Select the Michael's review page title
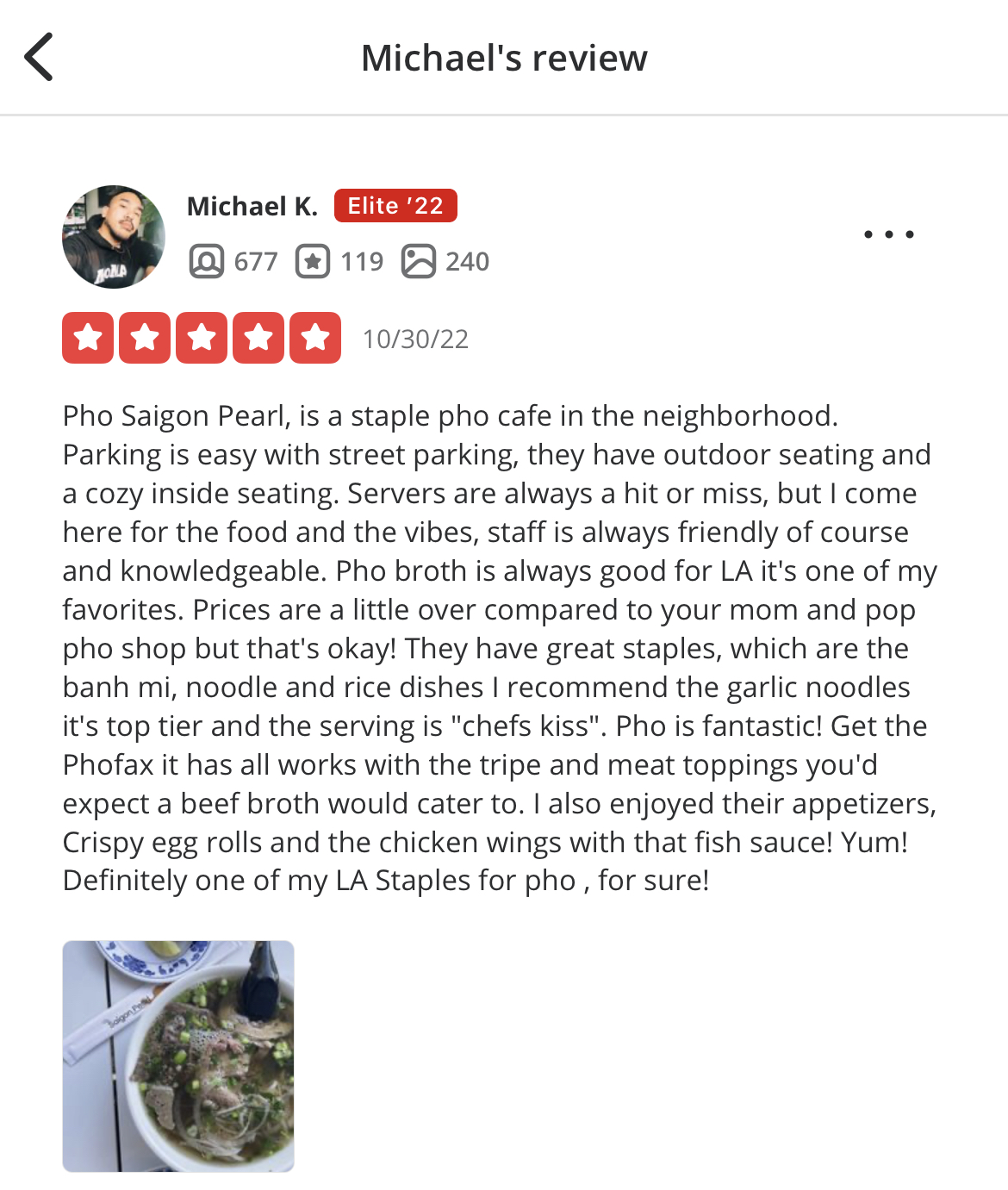This screenshot has height=1190, width=1008. point(504,58)
